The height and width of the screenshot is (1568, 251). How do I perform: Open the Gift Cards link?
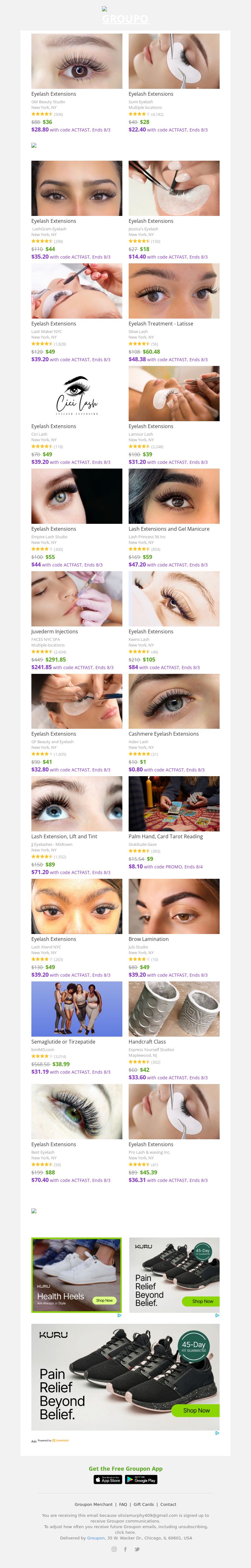(144, 1504)
